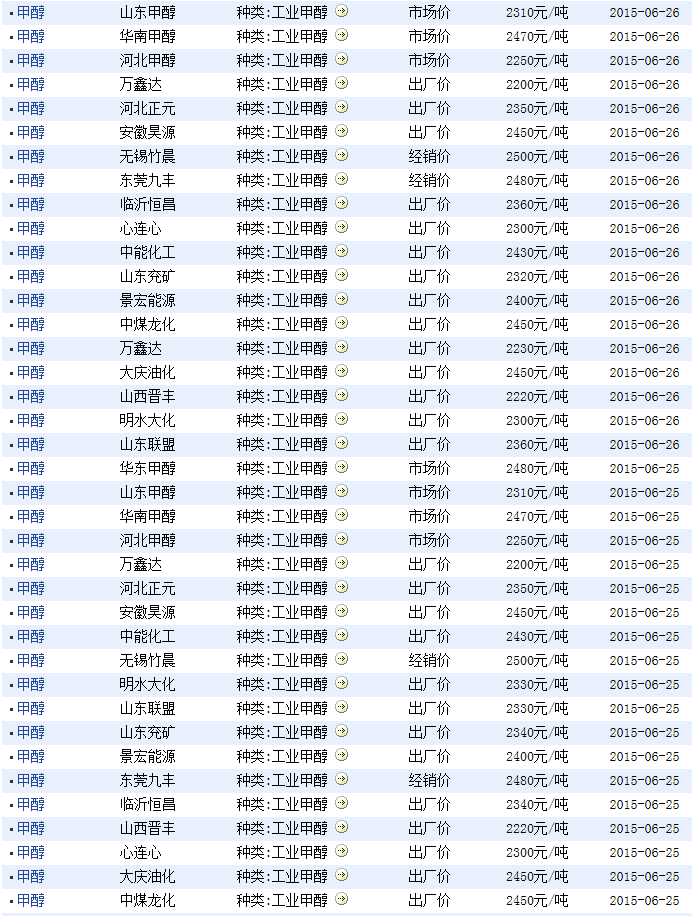
Task: Open 甲醇 link in 无锡竹晨 2015-06-26 row
Action: tap(31, 156)
